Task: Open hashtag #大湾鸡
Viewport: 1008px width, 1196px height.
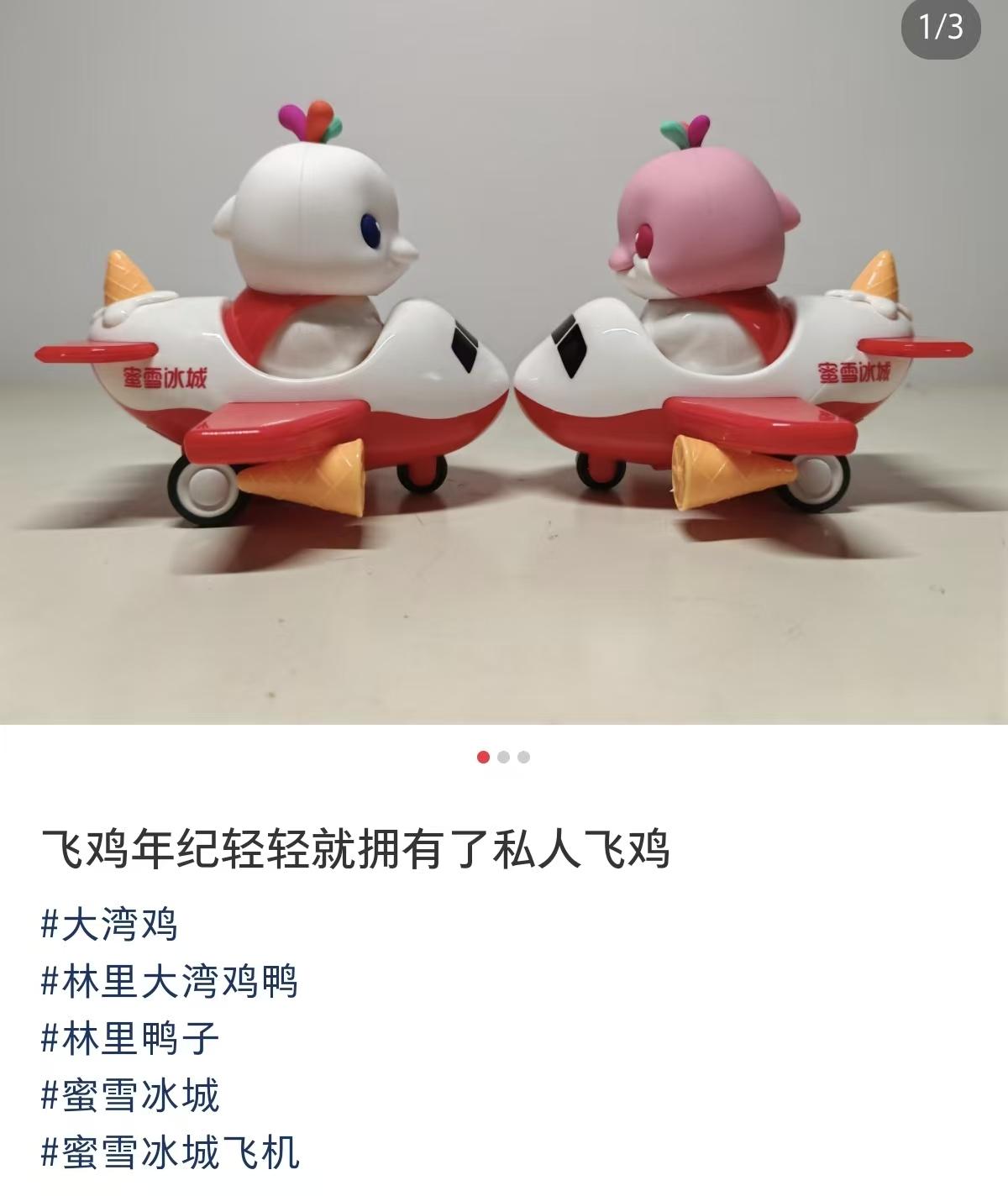Action: pyautogui.click(x=109, y=925)
